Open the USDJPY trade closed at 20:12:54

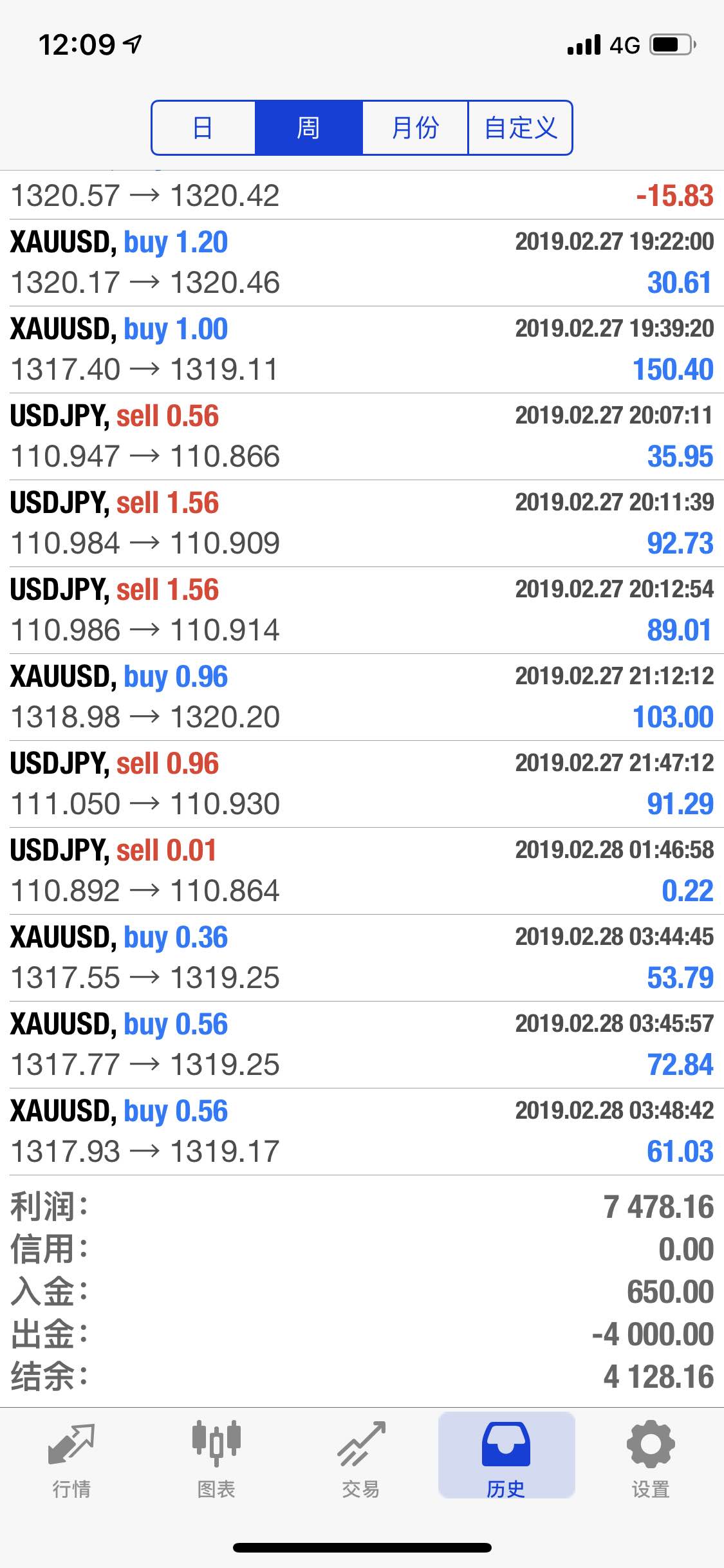click(x=362, y=610)
